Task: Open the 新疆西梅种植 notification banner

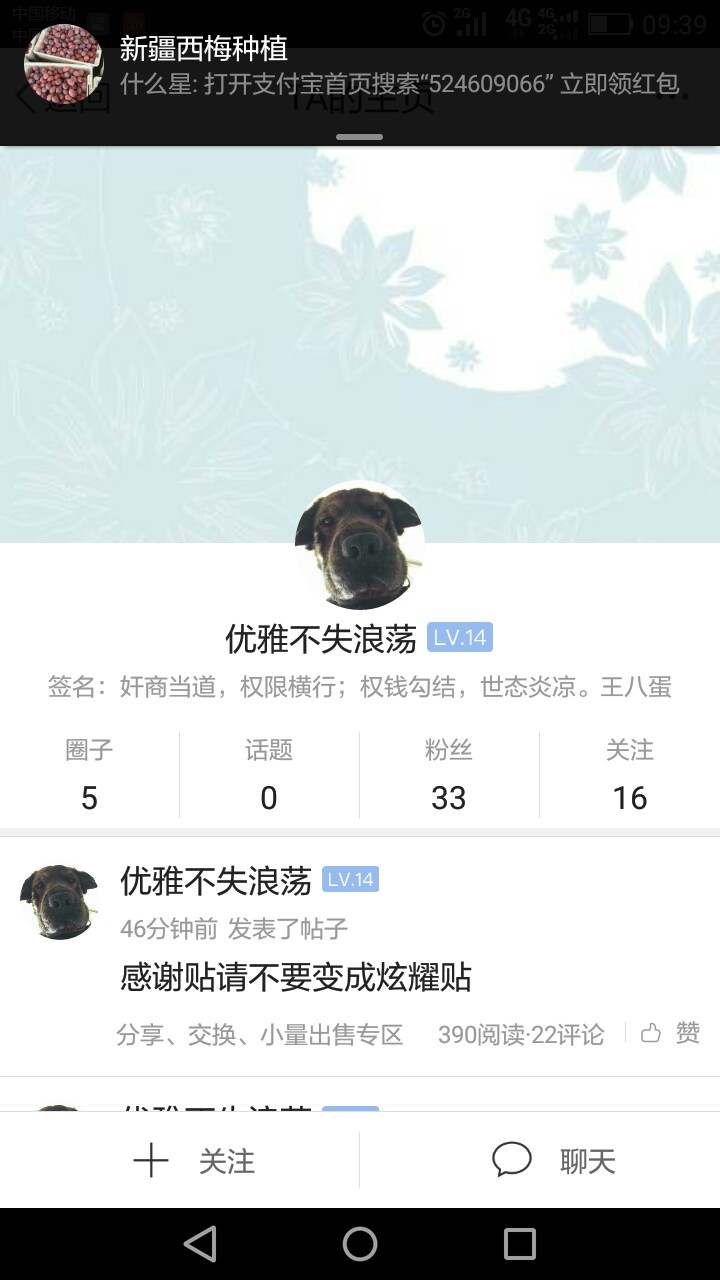Action: click(x=360, y=72)
